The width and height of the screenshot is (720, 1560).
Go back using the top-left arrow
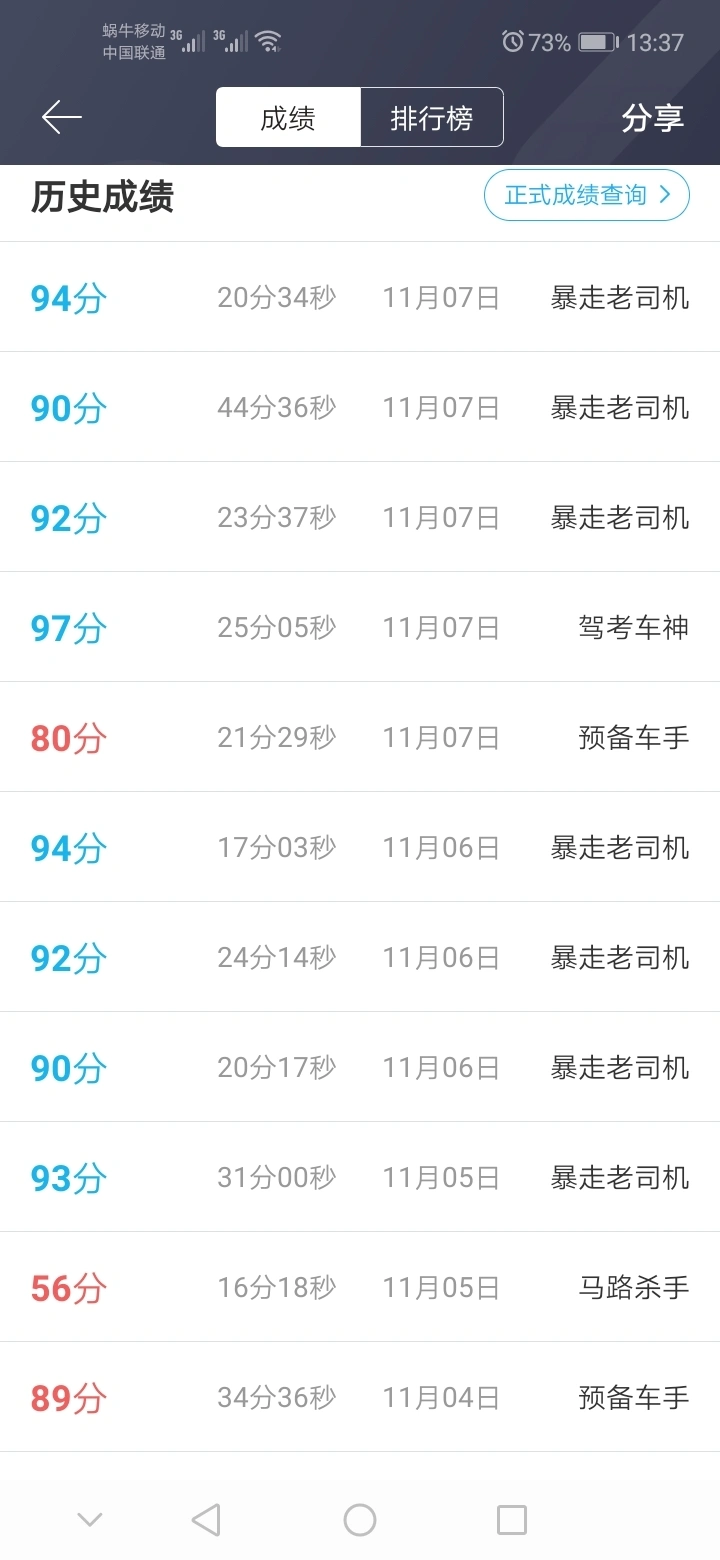click(x=61, y=118)
